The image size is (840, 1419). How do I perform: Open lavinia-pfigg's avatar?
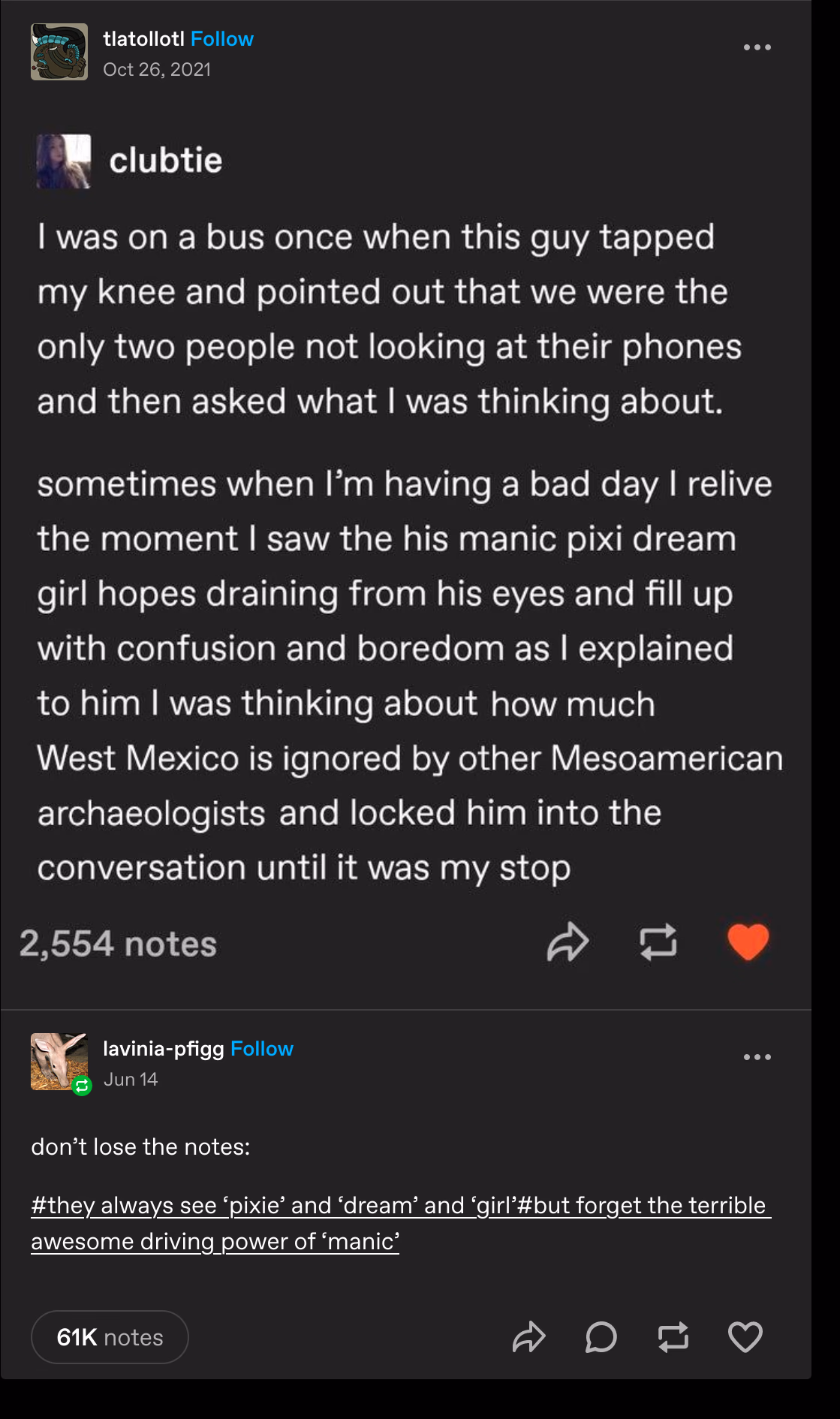pyautogui.click(x=59, y=1062)
